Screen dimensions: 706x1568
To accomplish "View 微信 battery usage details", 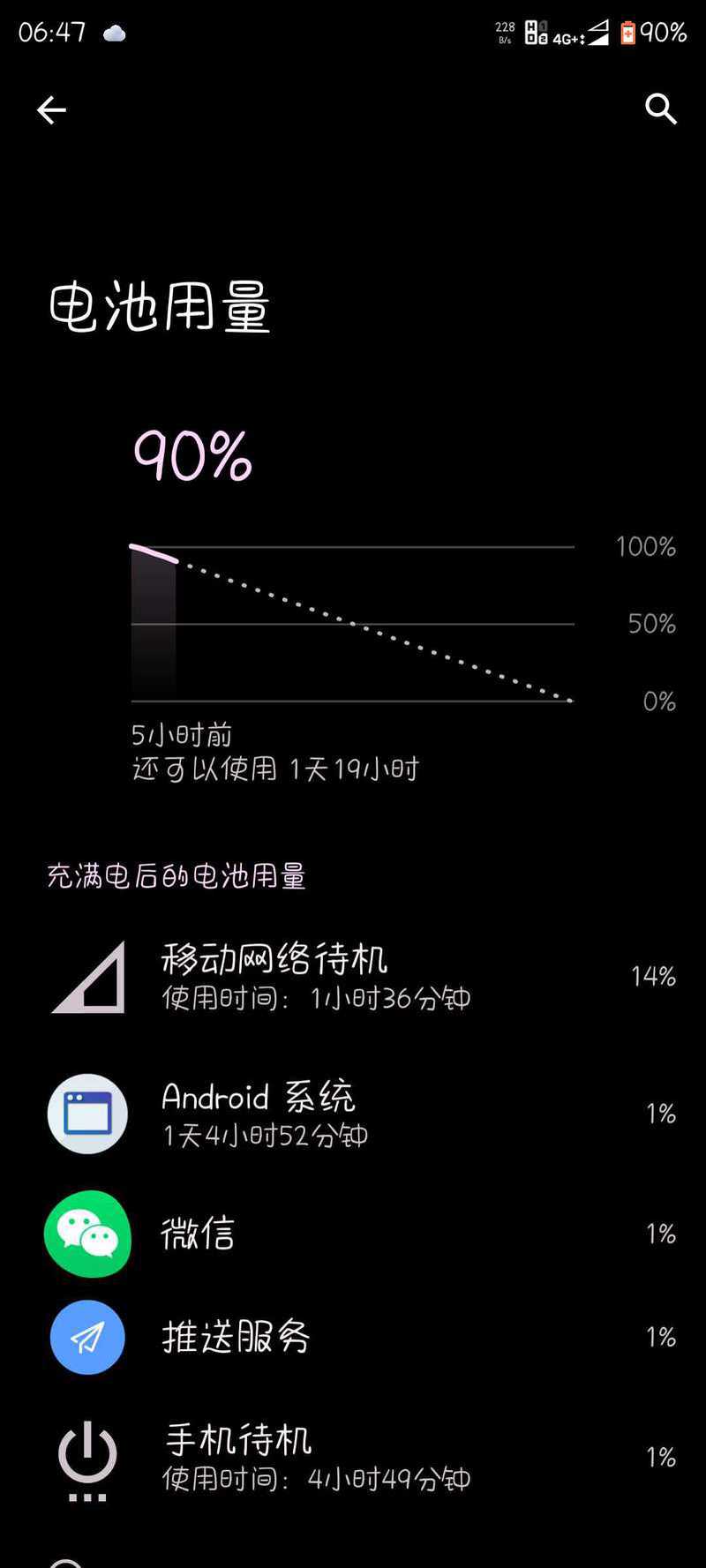I will pos(353,1234).
